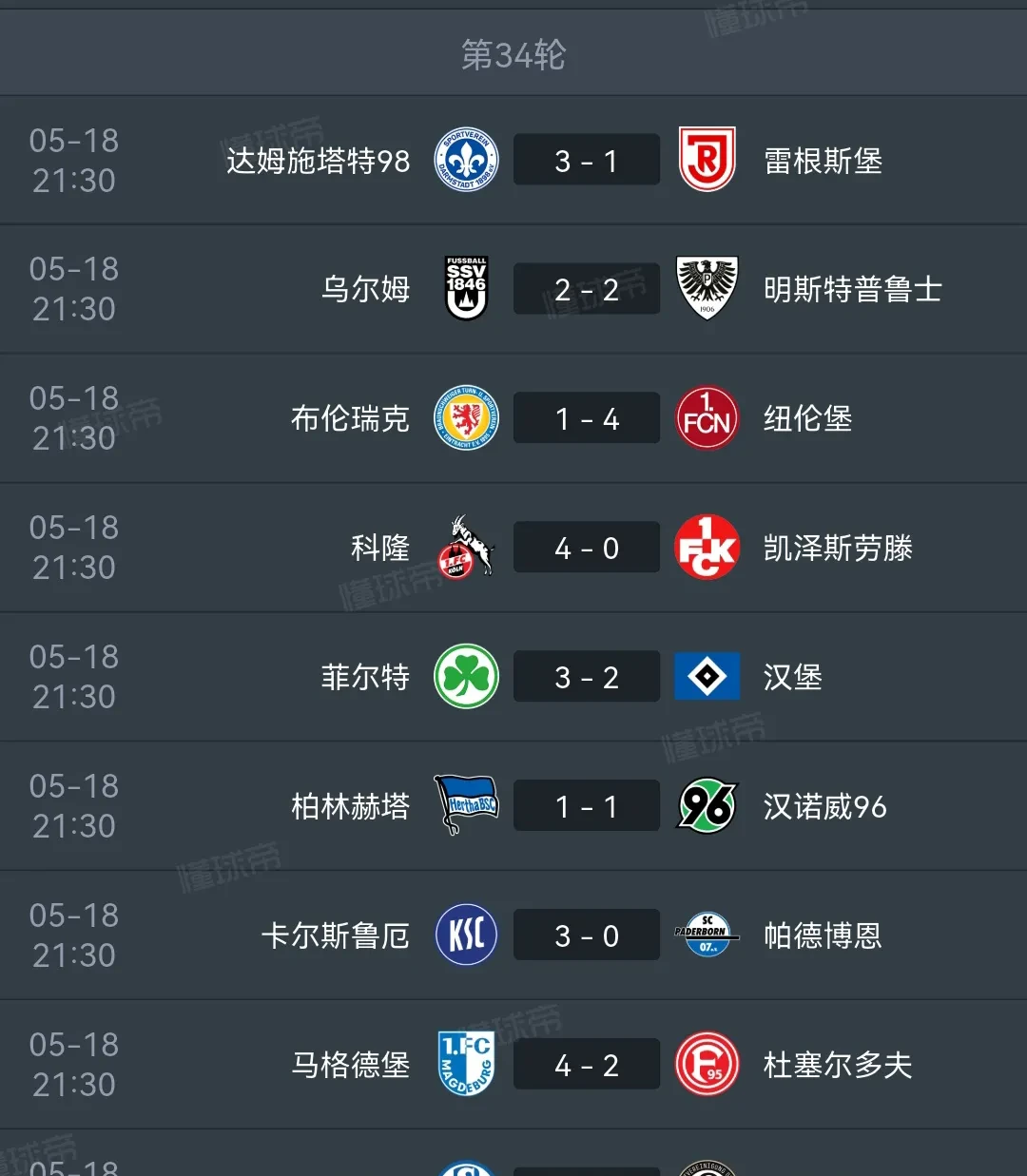Select the Hamburg HSV diamond logo
Image resolution: width=1027 pixels, height=1176 pixels.
coord(707,677)
